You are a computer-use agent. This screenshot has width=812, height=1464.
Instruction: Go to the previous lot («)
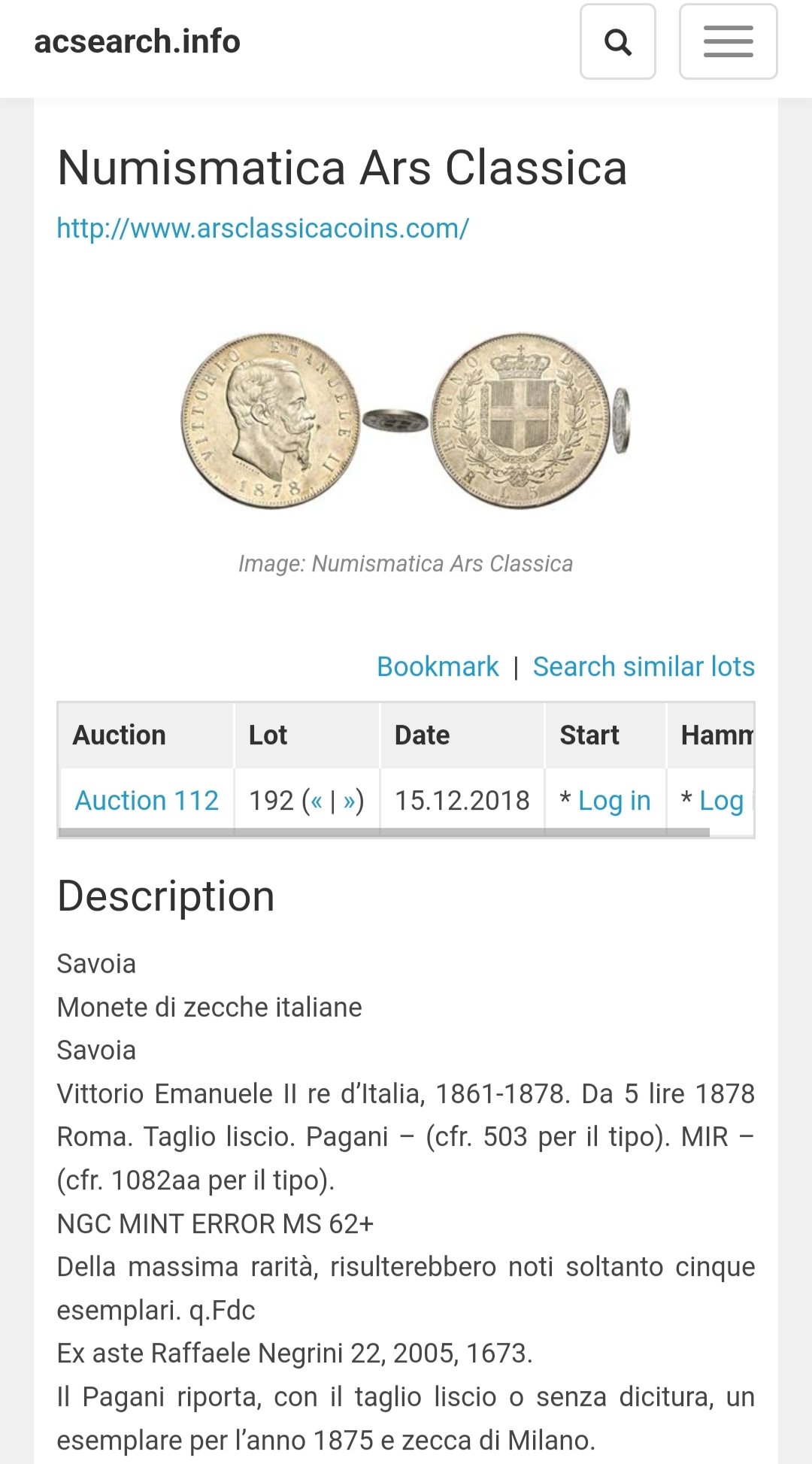coord(317,801)
